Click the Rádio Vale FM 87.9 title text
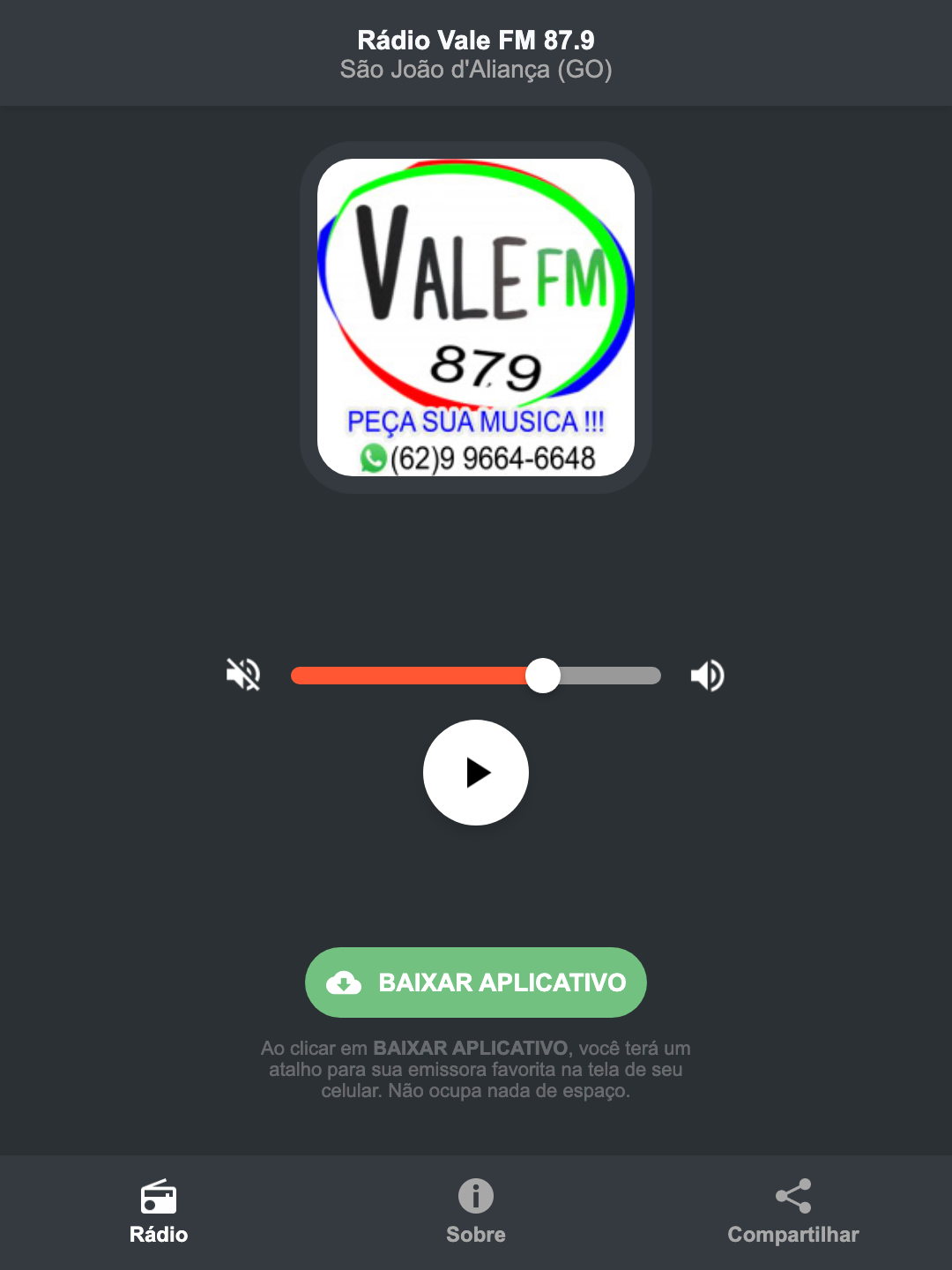Viewport: 952px width, 1270px height. pyautogui.click(x=476, y=41)
